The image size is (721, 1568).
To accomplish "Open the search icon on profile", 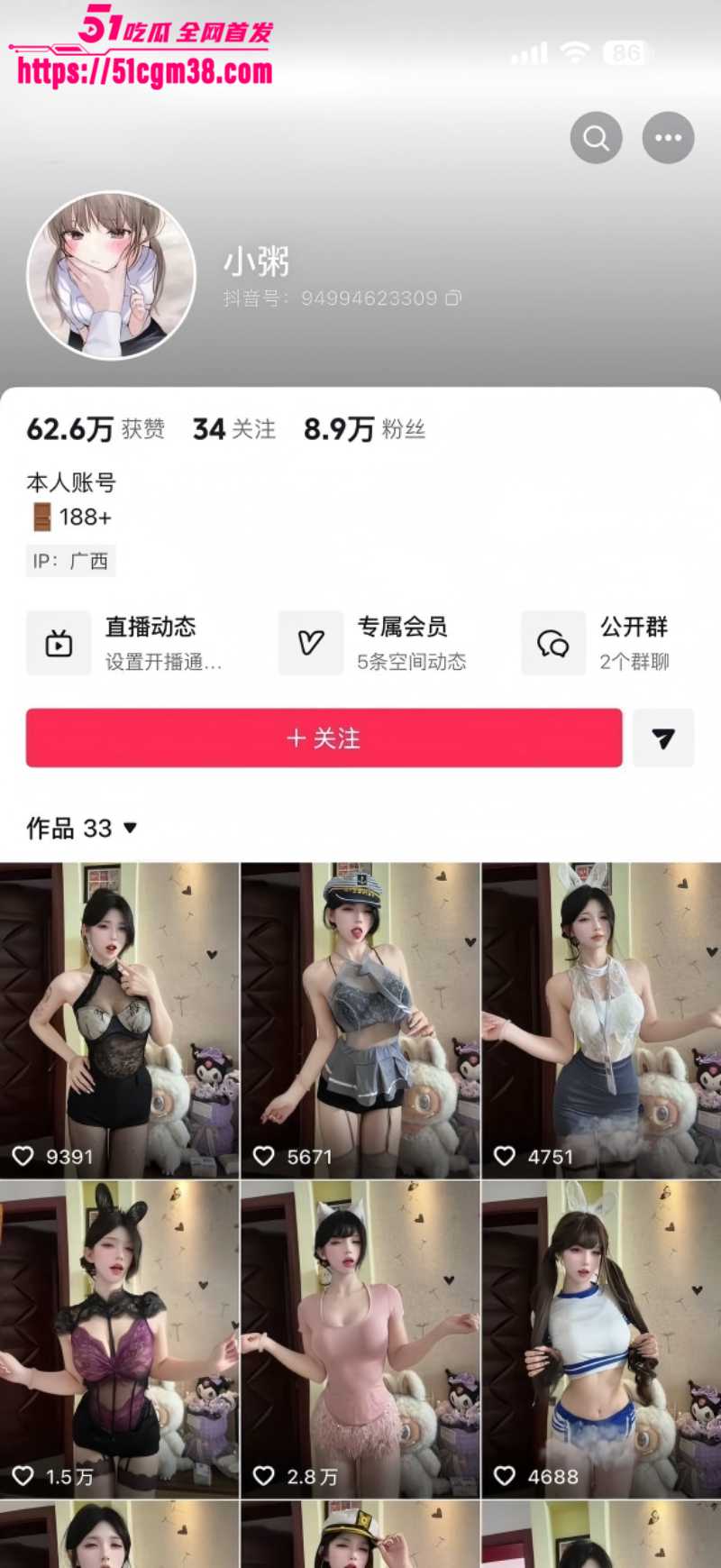I will 596,138.
